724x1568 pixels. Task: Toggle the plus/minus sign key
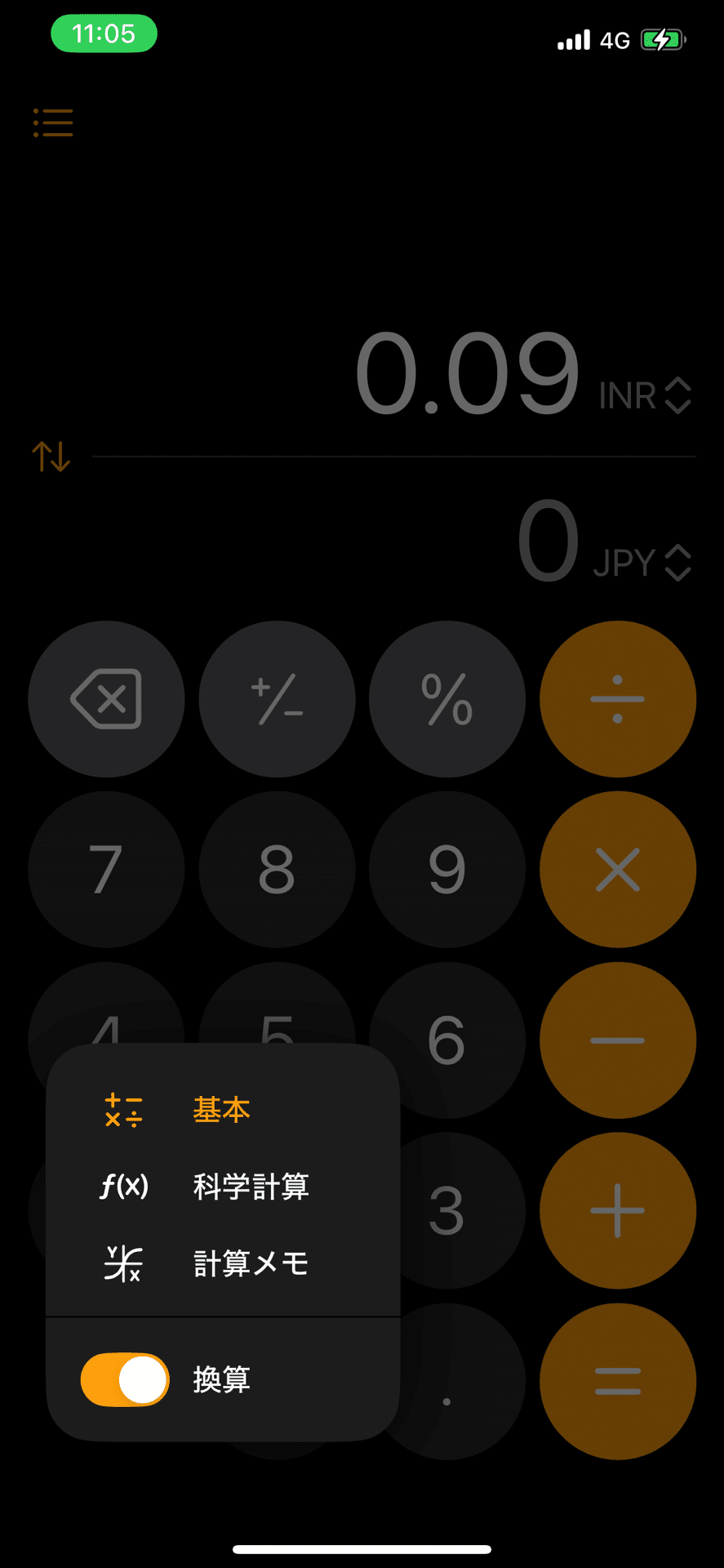(x=277, y=699)
